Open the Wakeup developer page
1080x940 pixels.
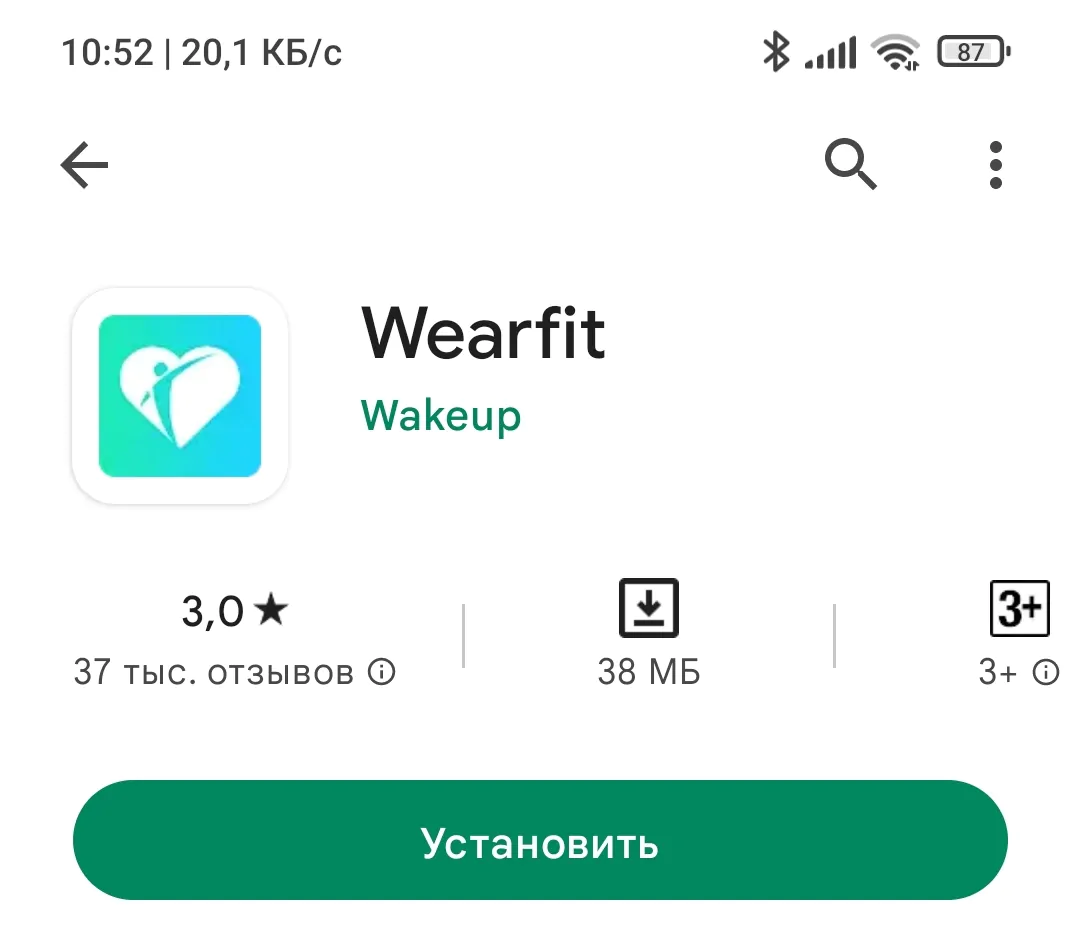441,414
